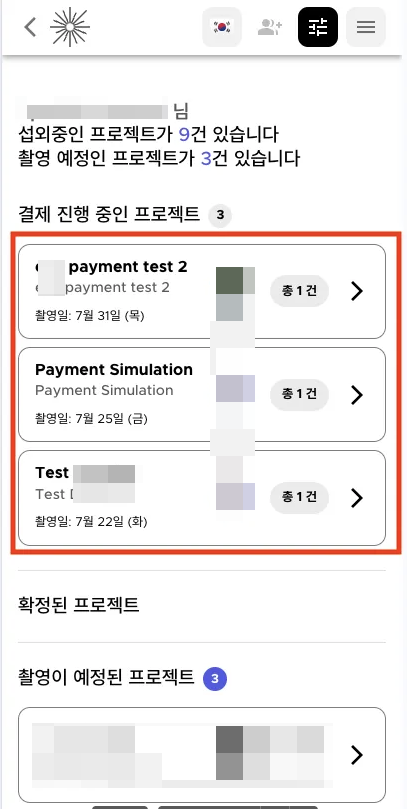
Task: Change language via the Korean flag button
Action: coord(222,27)
